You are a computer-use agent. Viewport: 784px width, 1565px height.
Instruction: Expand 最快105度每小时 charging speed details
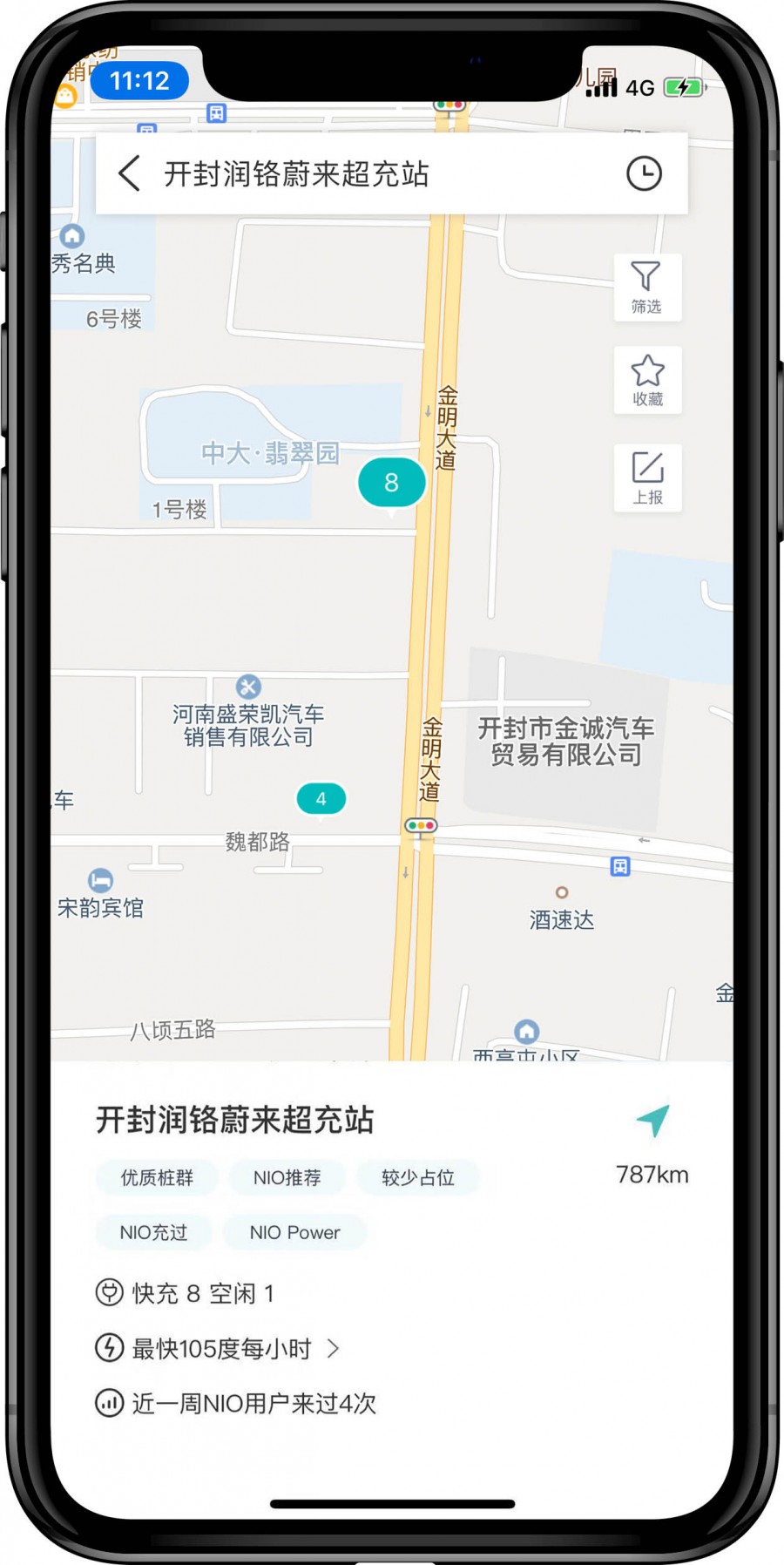(221, 1349)
